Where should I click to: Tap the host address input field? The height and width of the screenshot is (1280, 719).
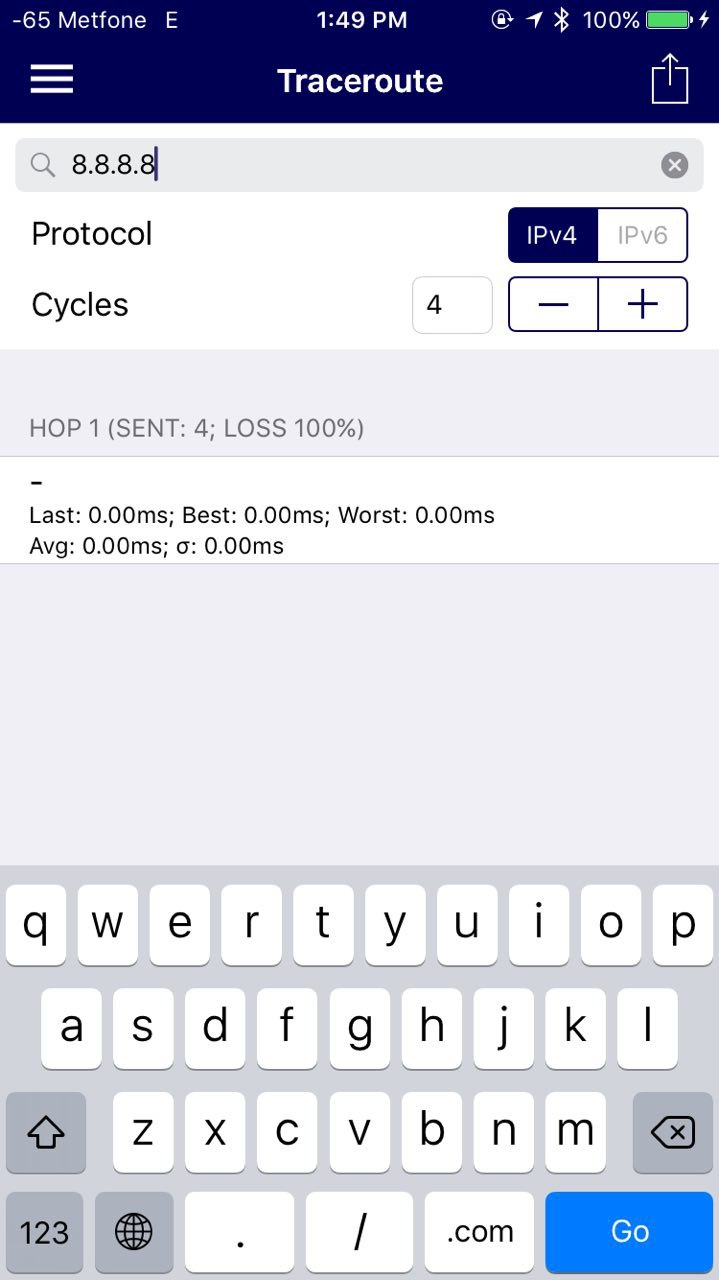click(350, 165)
